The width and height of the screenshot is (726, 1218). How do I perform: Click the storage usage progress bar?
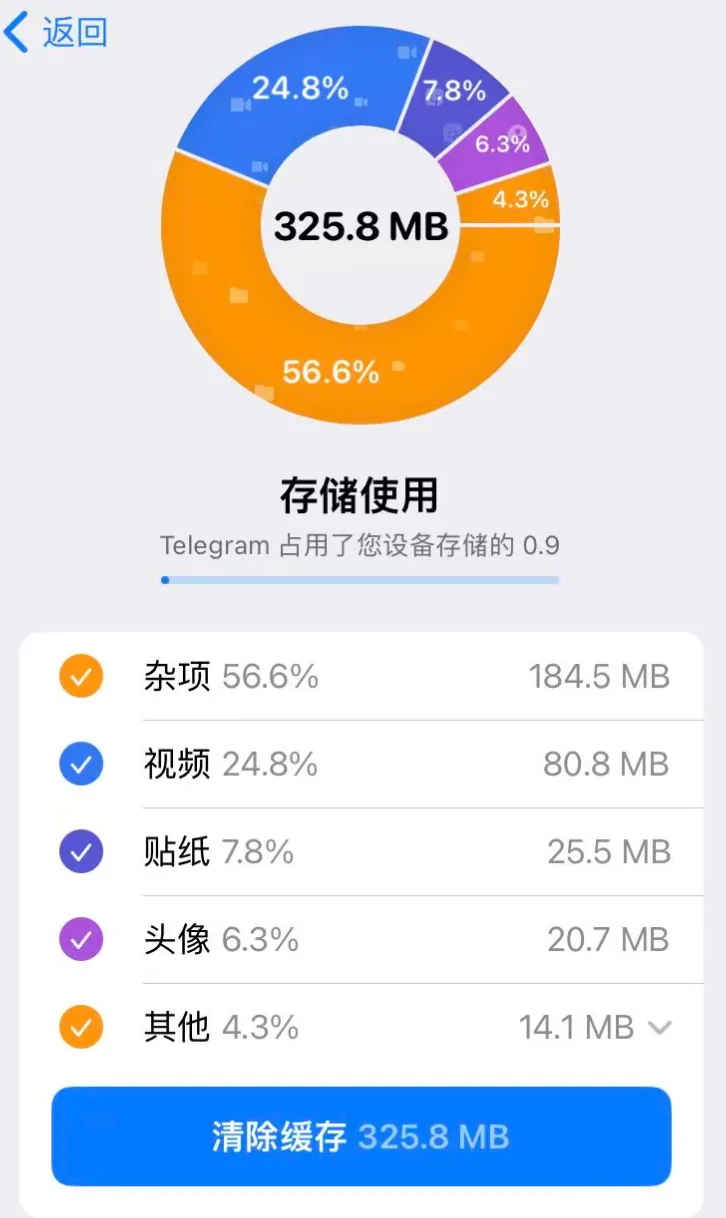362,580
